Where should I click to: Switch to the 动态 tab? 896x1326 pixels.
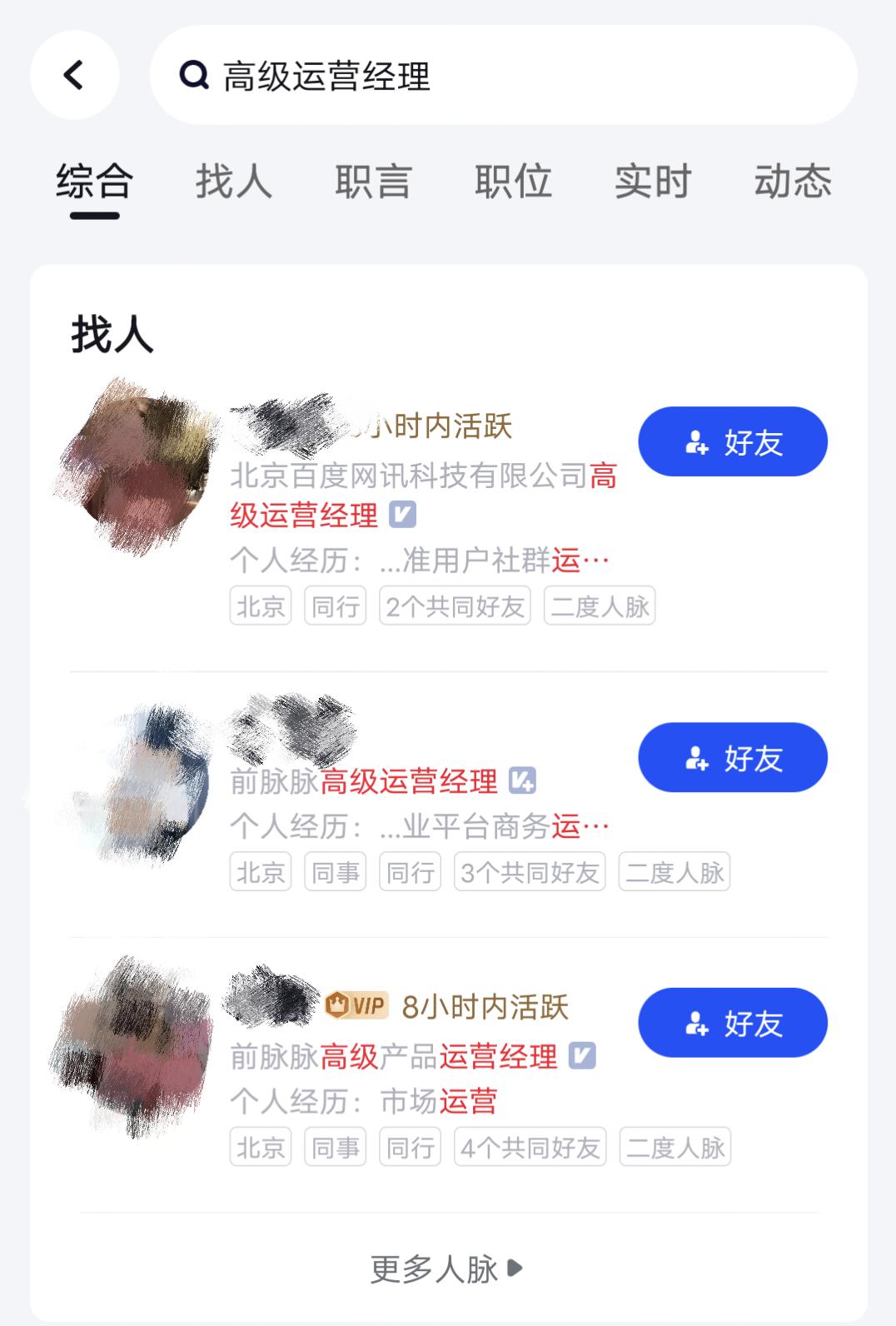(x=791, y=182)
